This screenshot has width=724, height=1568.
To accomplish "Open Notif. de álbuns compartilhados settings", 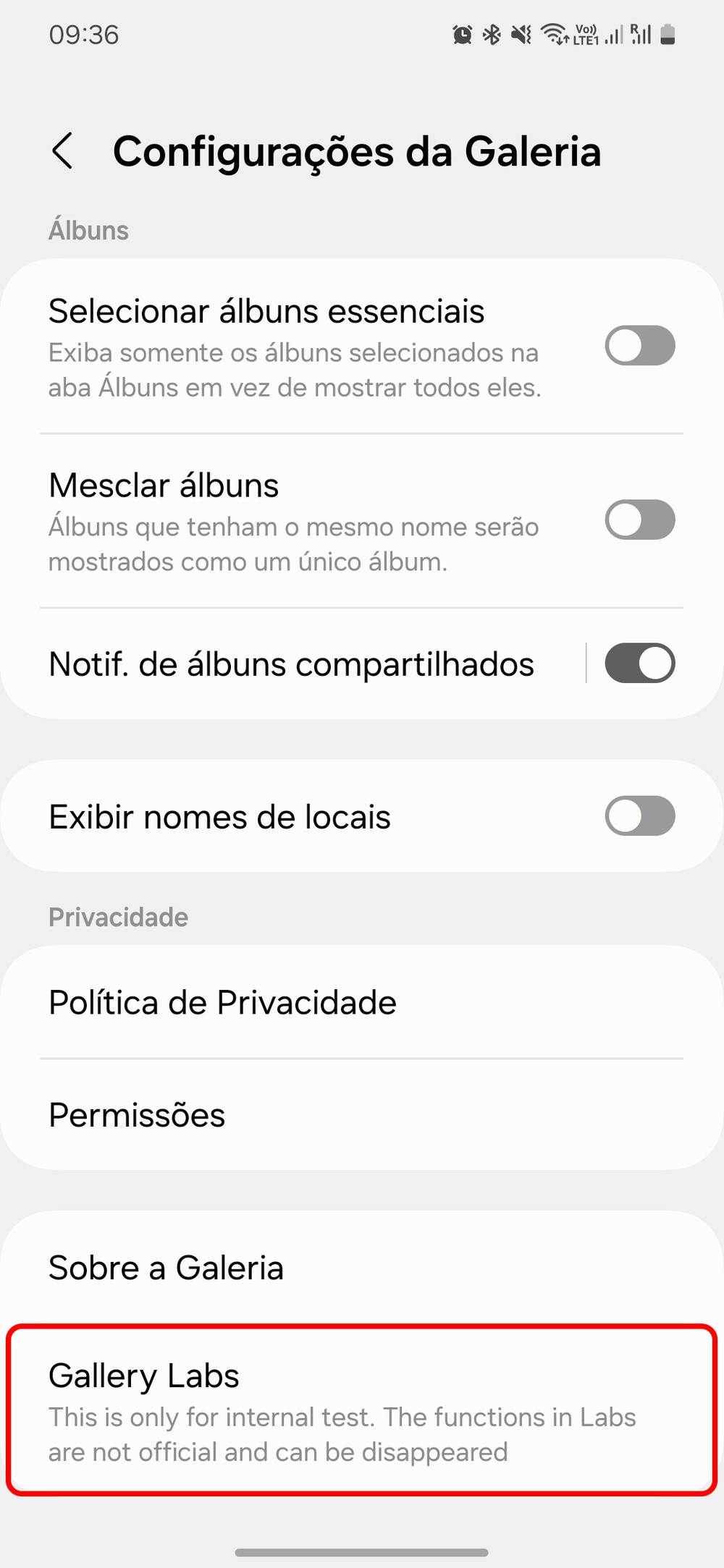I will [291, 664].
